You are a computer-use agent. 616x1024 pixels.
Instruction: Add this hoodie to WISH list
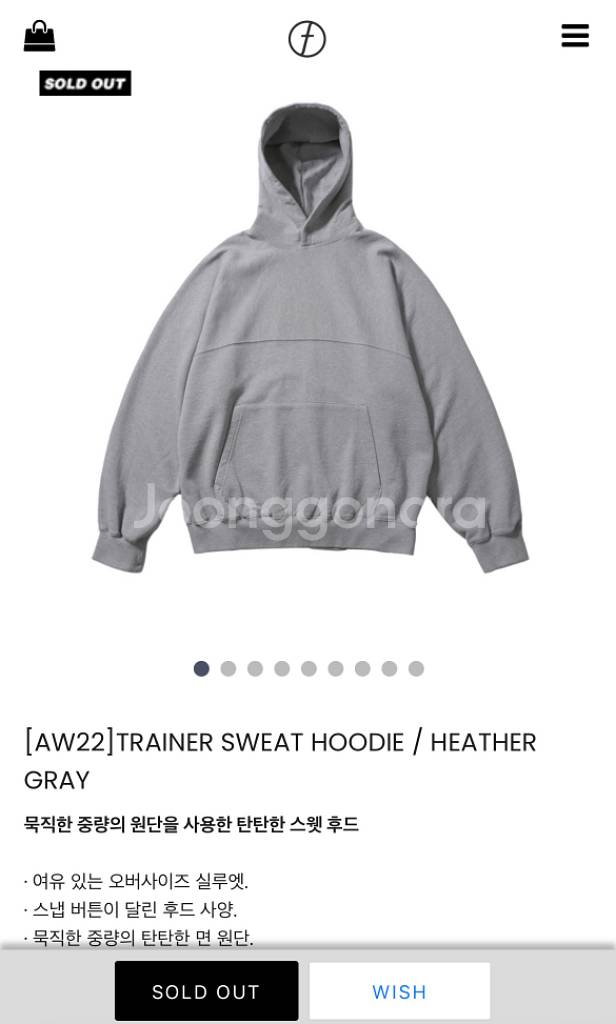399,991
